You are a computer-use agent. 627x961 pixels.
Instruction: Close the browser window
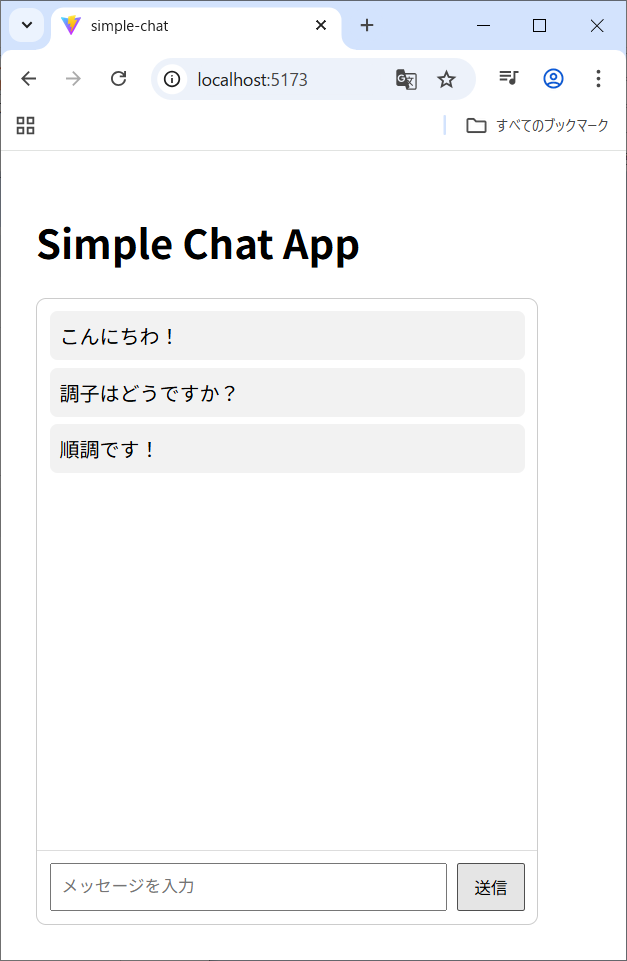coord(597,26)
